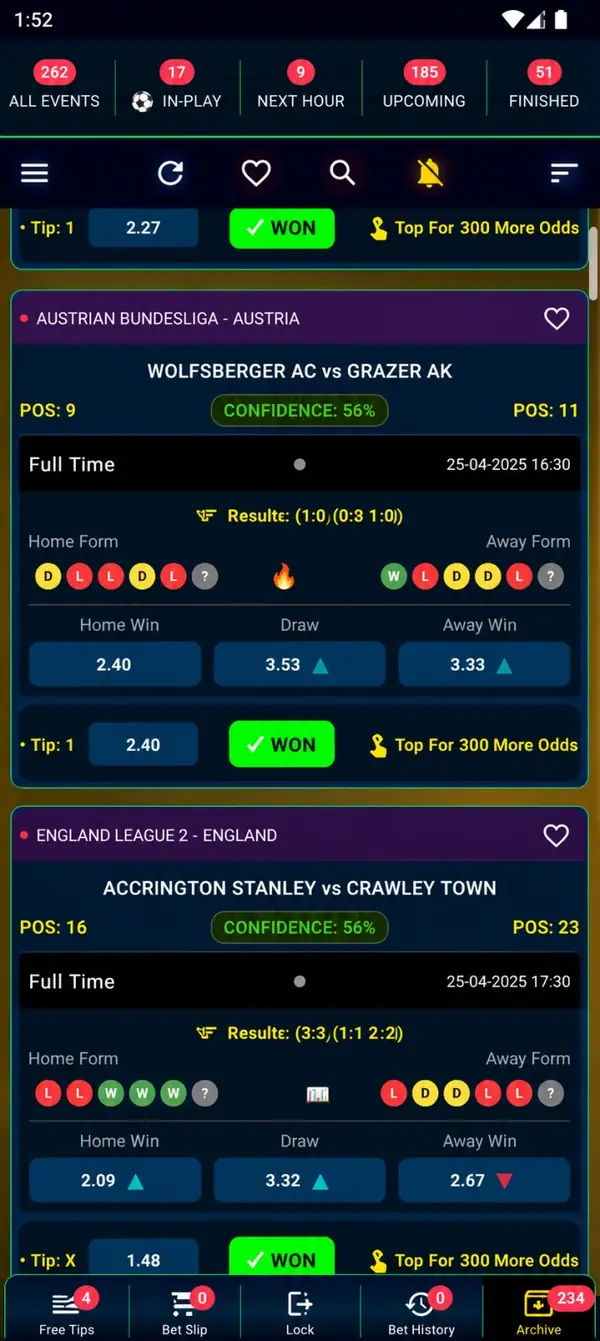Open the Bet Slip tab
The width and height of the screenshot is (600, 1341).
(x=185, y=1310)
